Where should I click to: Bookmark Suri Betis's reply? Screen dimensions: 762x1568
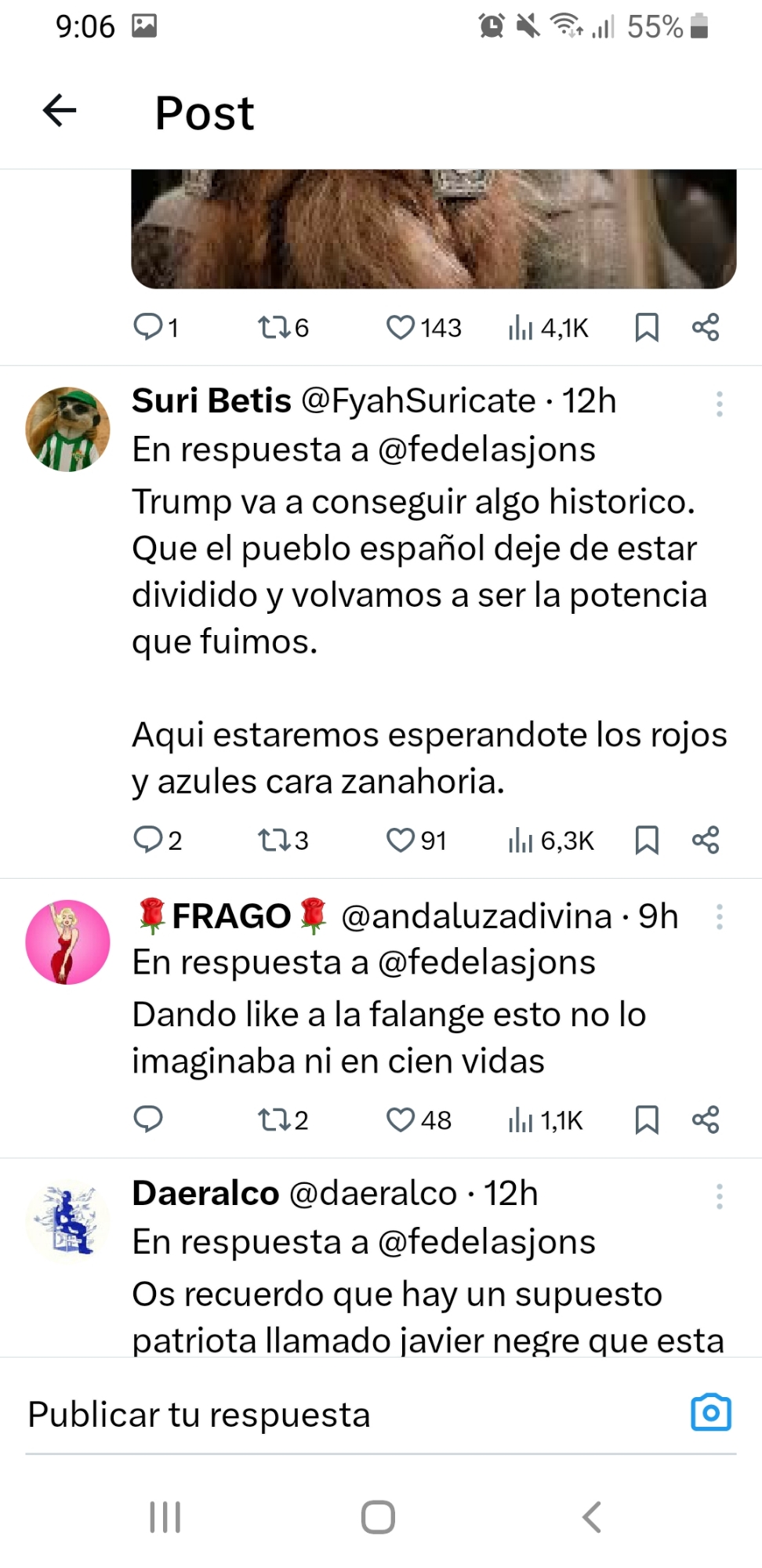click(646, 840)
